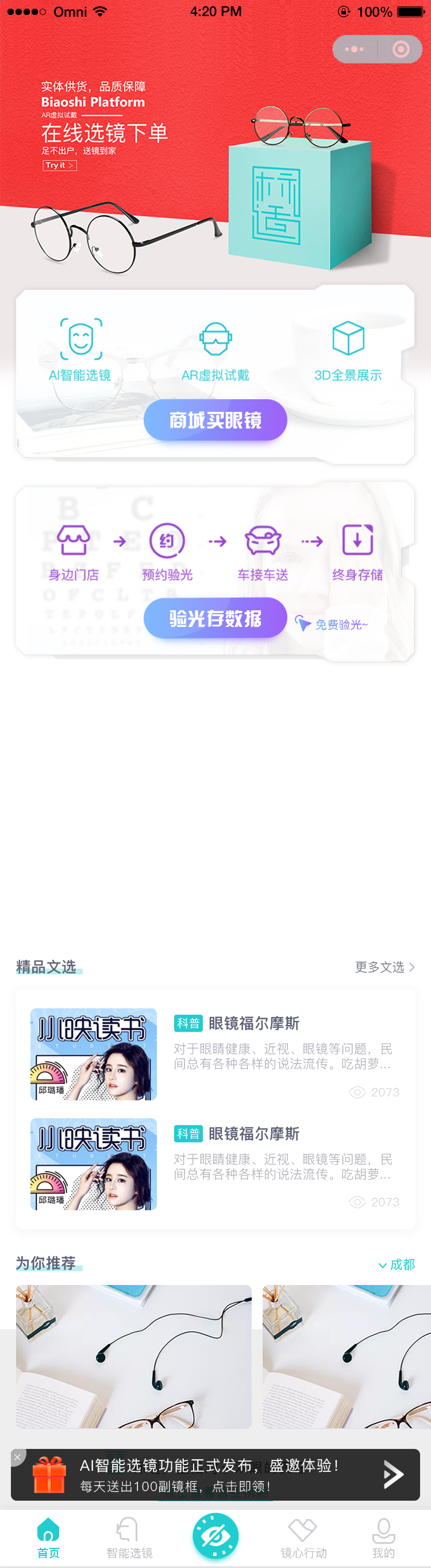Expand the 成都 city dropdown

click(397, 1264)
